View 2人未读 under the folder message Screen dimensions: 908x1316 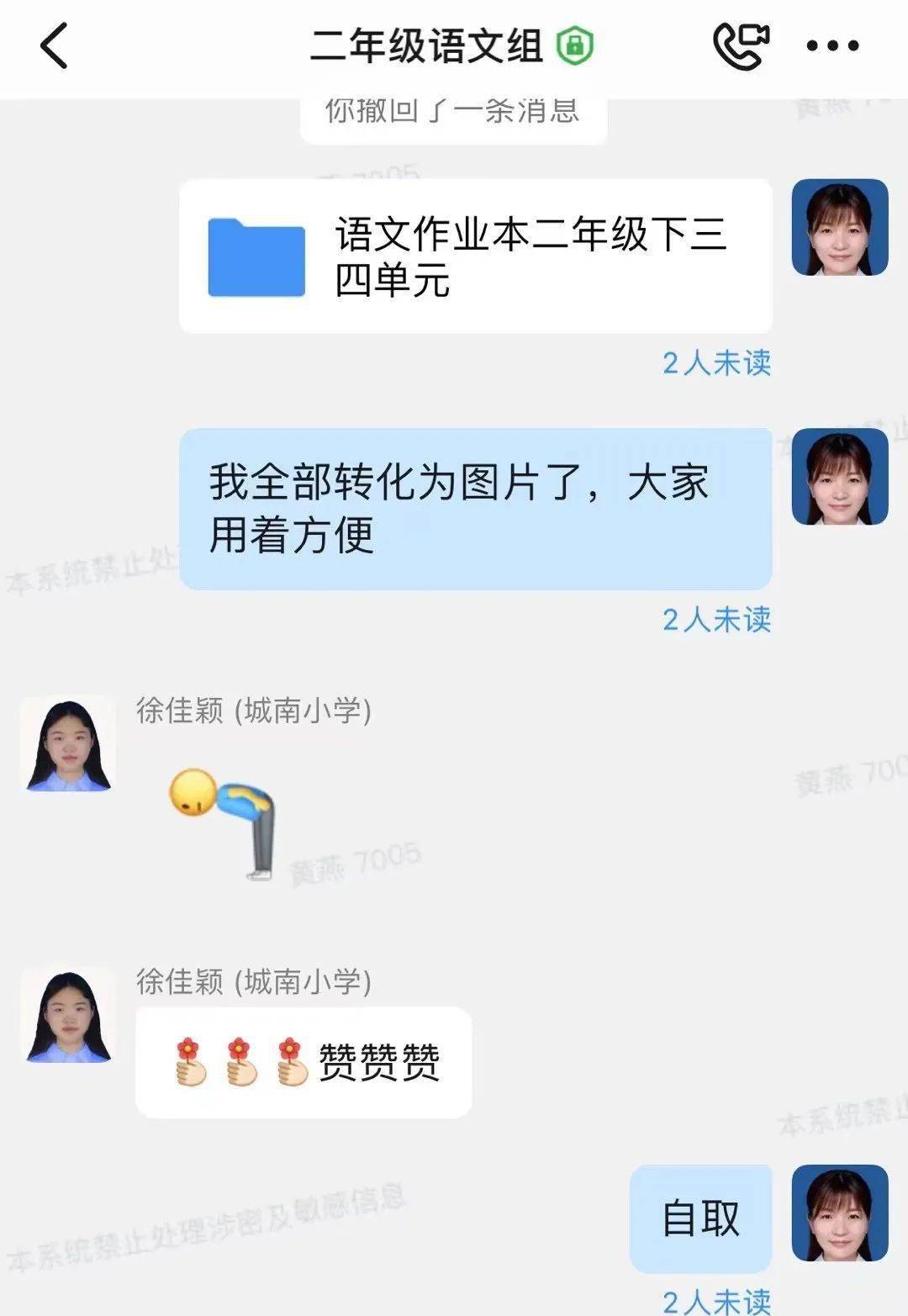[x=716, y=363]
